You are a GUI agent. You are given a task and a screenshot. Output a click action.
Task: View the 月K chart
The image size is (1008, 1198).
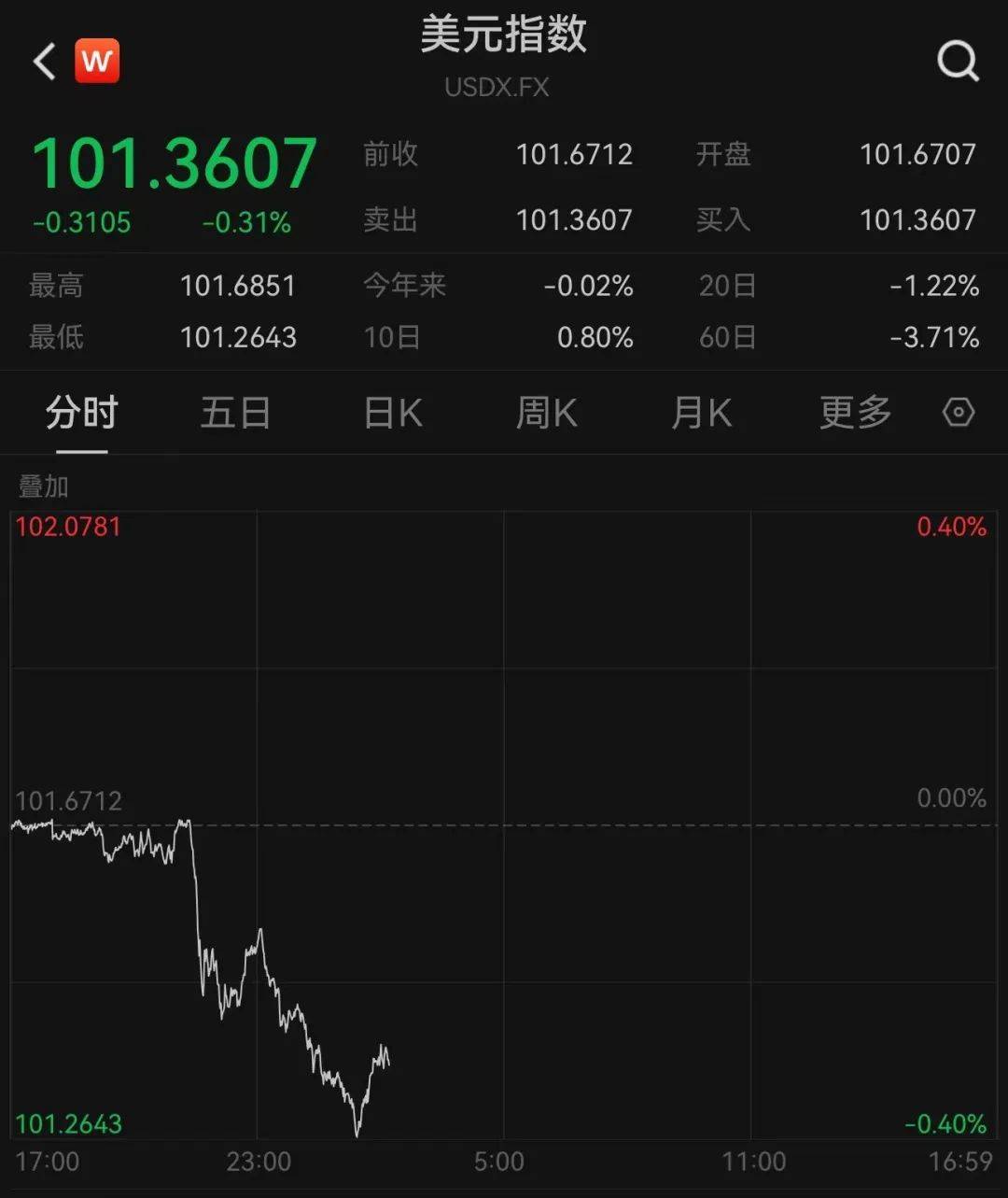[x=701, y=413]
